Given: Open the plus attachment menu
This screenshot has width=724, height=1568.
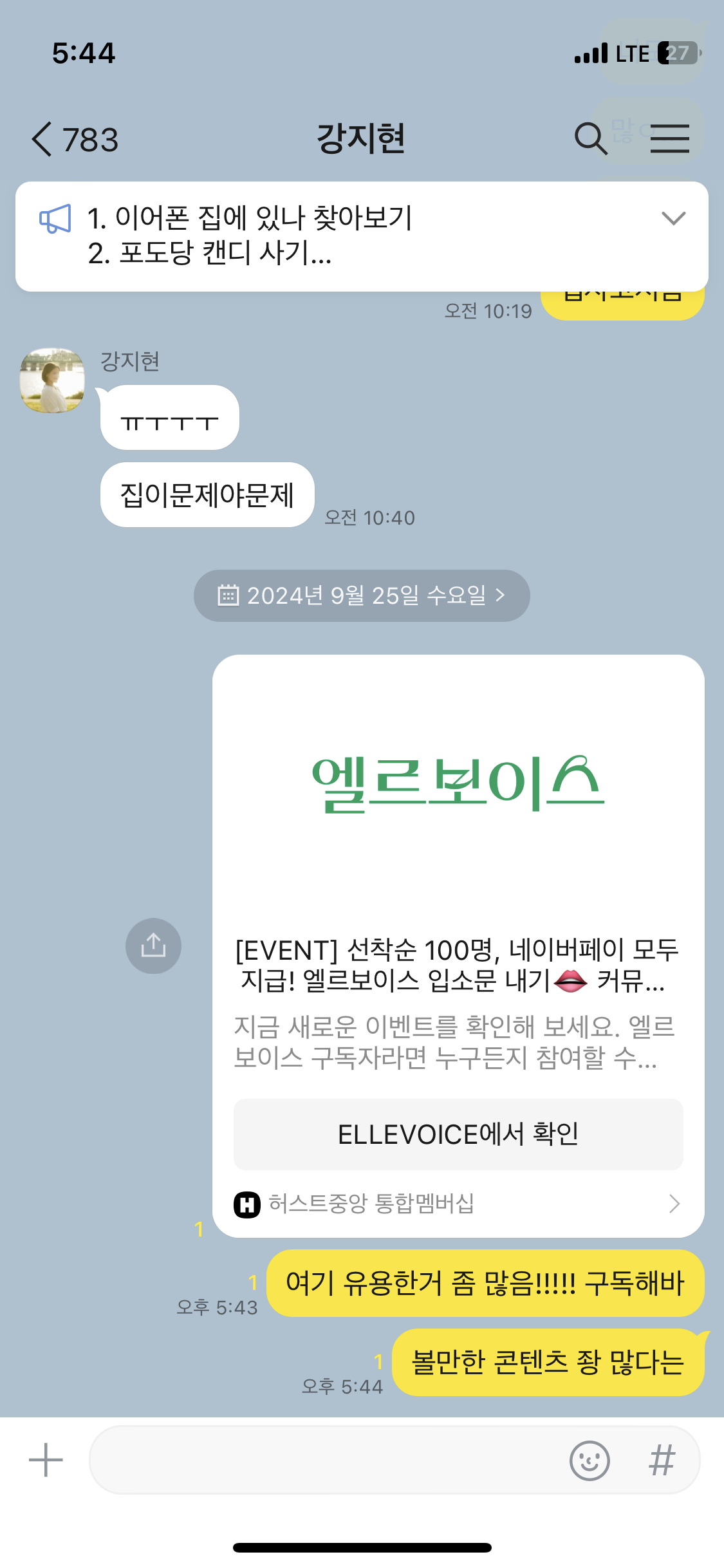Looking at the screenshot, I should pos(46,1460).
